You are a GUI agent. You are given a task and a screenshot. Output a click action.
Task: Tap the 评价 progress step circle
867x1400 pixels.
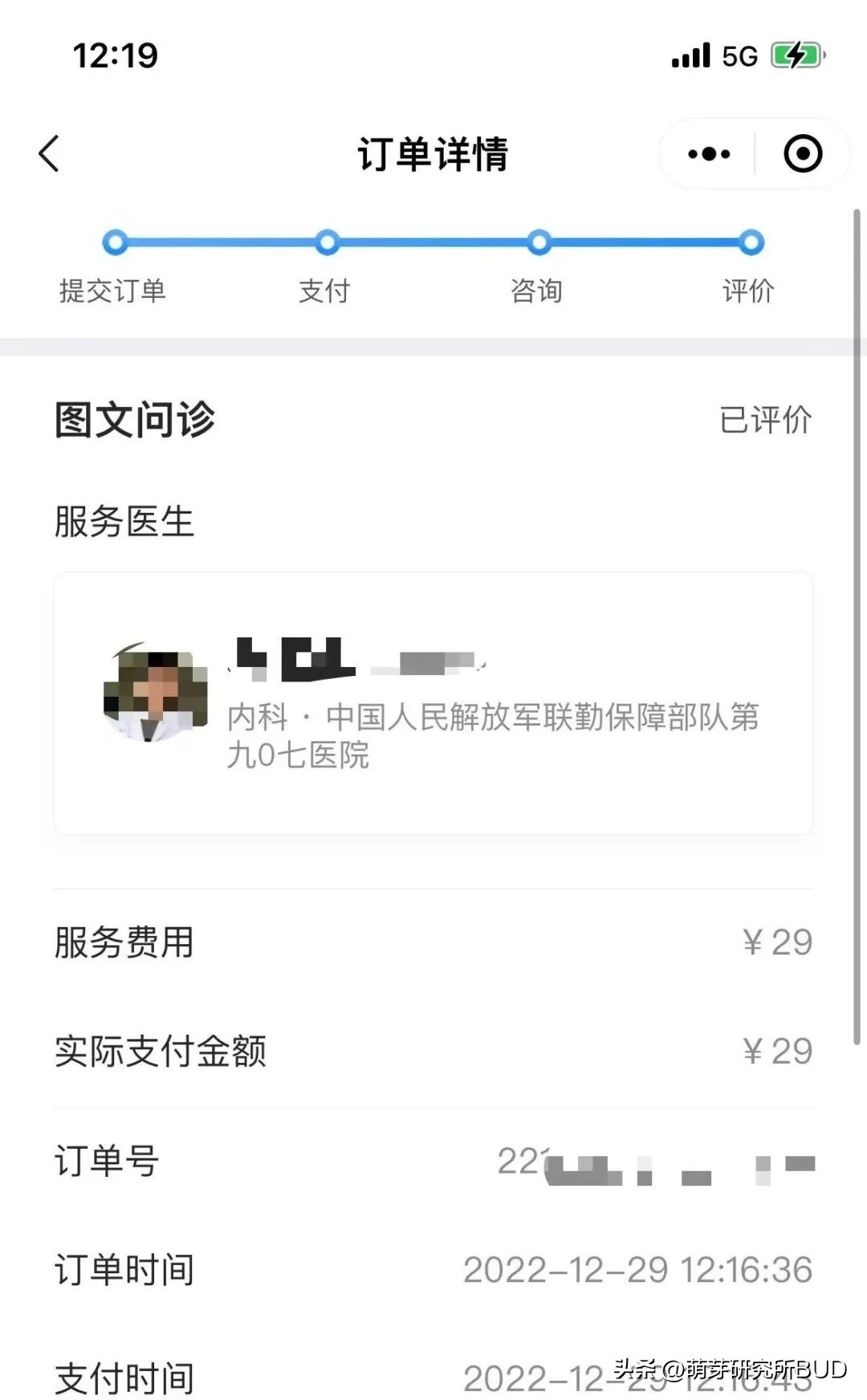coord(750,242)
